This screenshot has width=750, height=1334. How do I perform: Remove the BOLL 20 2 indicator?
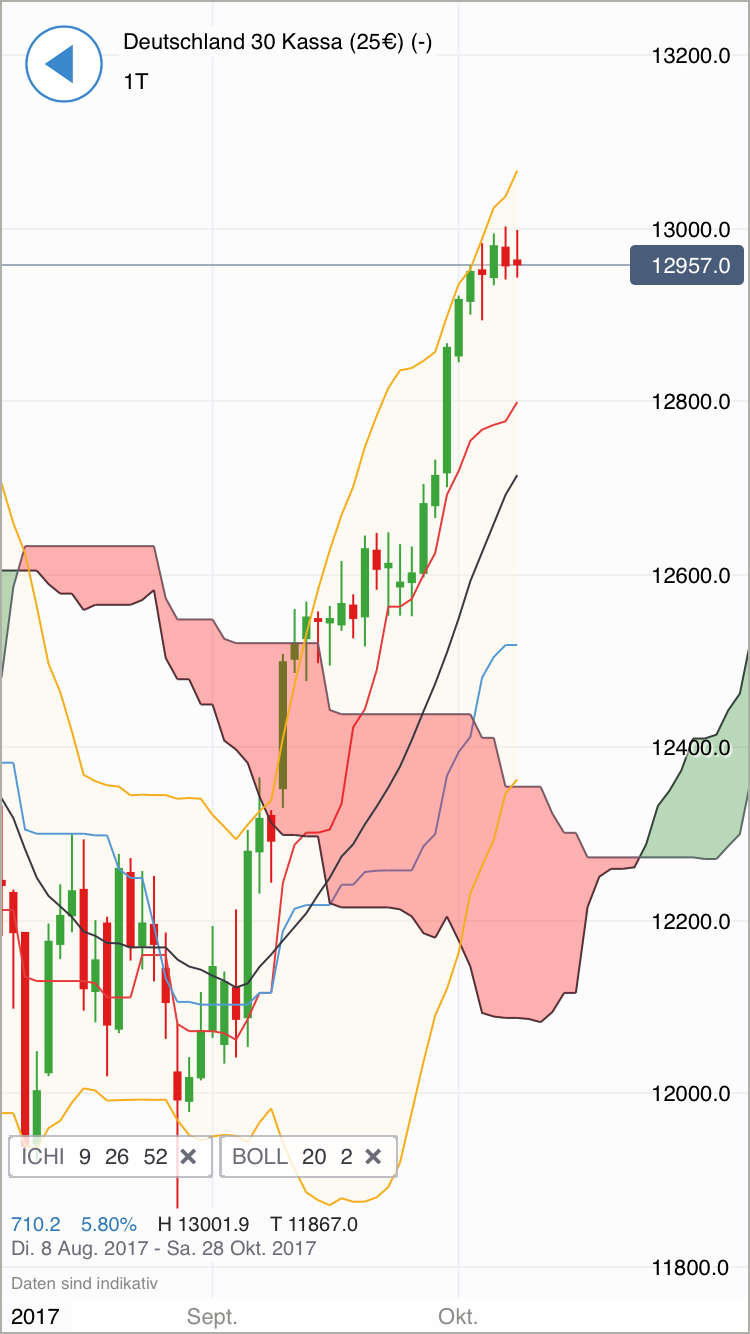[373, 1157]
